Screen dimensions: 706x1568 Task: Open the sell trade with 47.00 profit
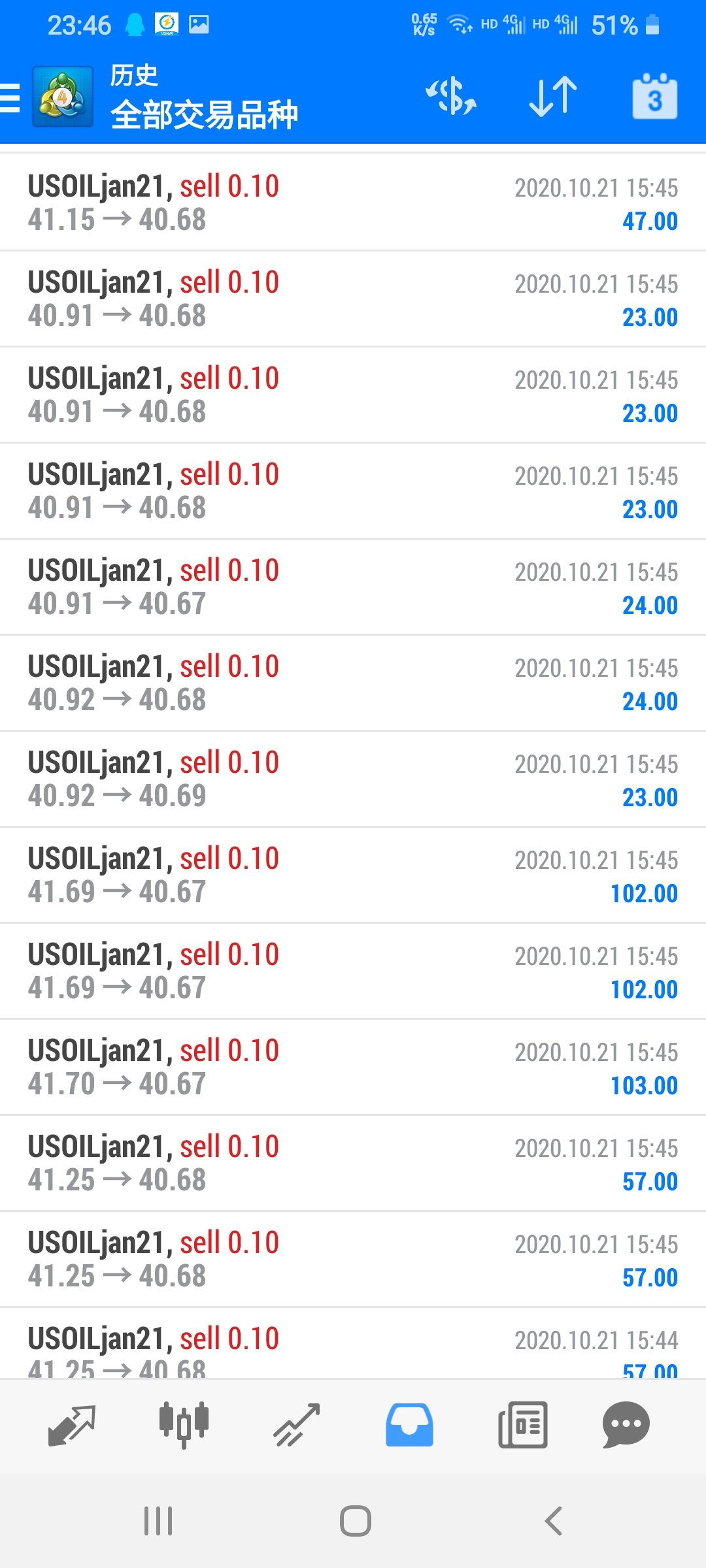pos(353,203)
